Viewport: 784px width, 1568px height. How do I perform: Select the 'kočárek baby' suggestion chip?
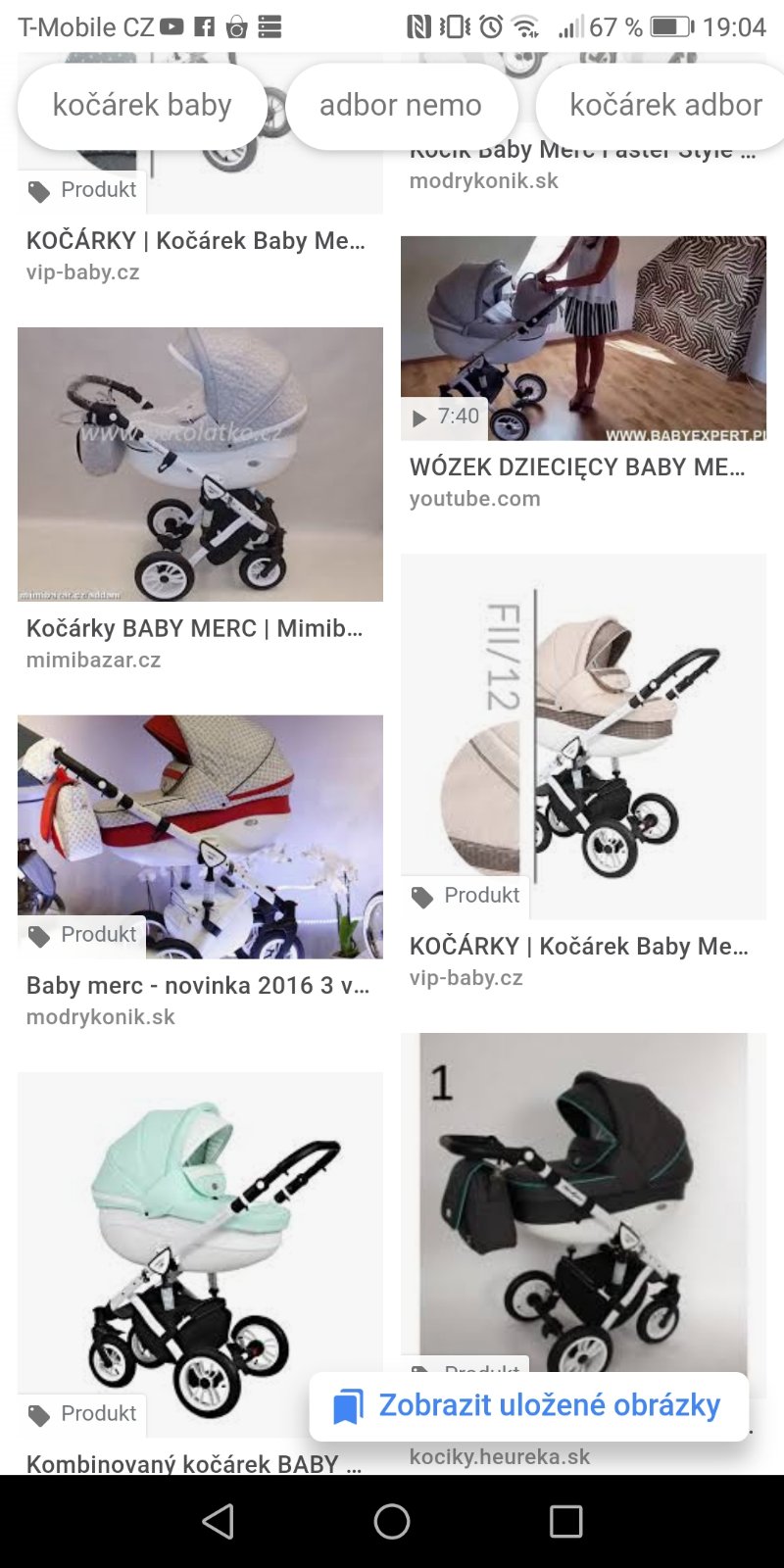point(142,105)
